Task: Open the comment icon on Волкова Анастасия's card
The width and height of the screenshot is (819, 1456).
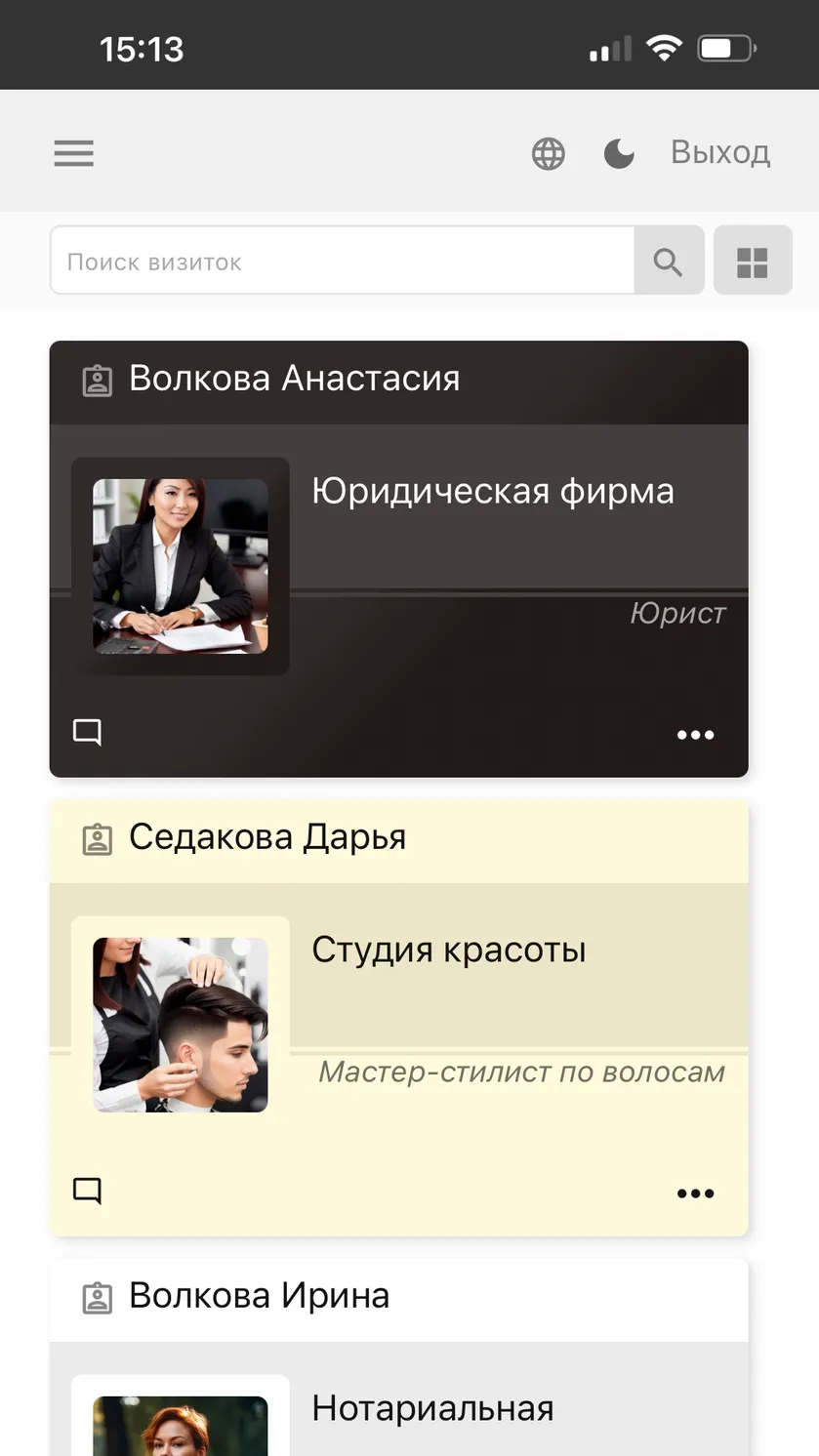Action: click(88, 732)
